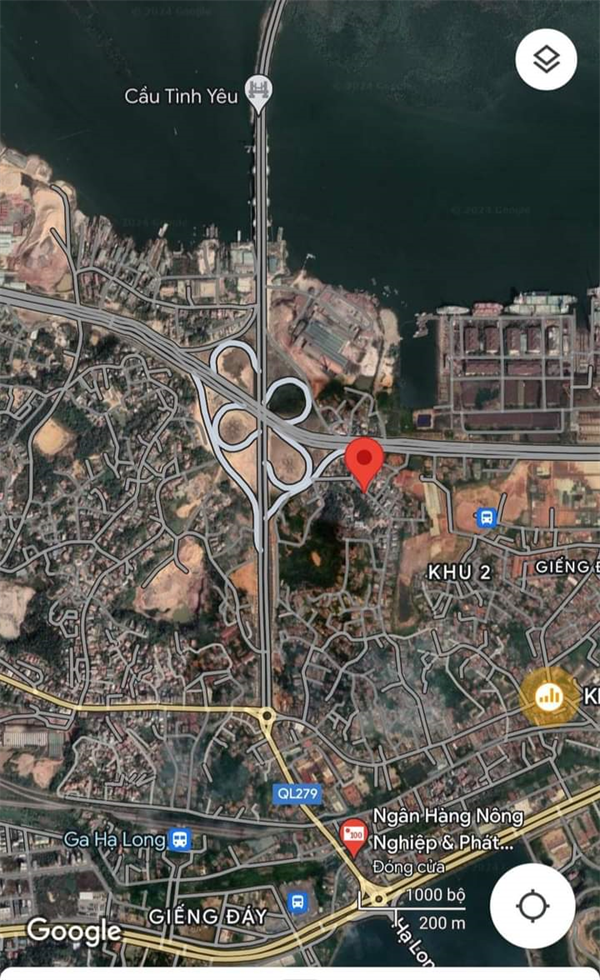
Task: Open the map layers button
Action: coord(546,59)
